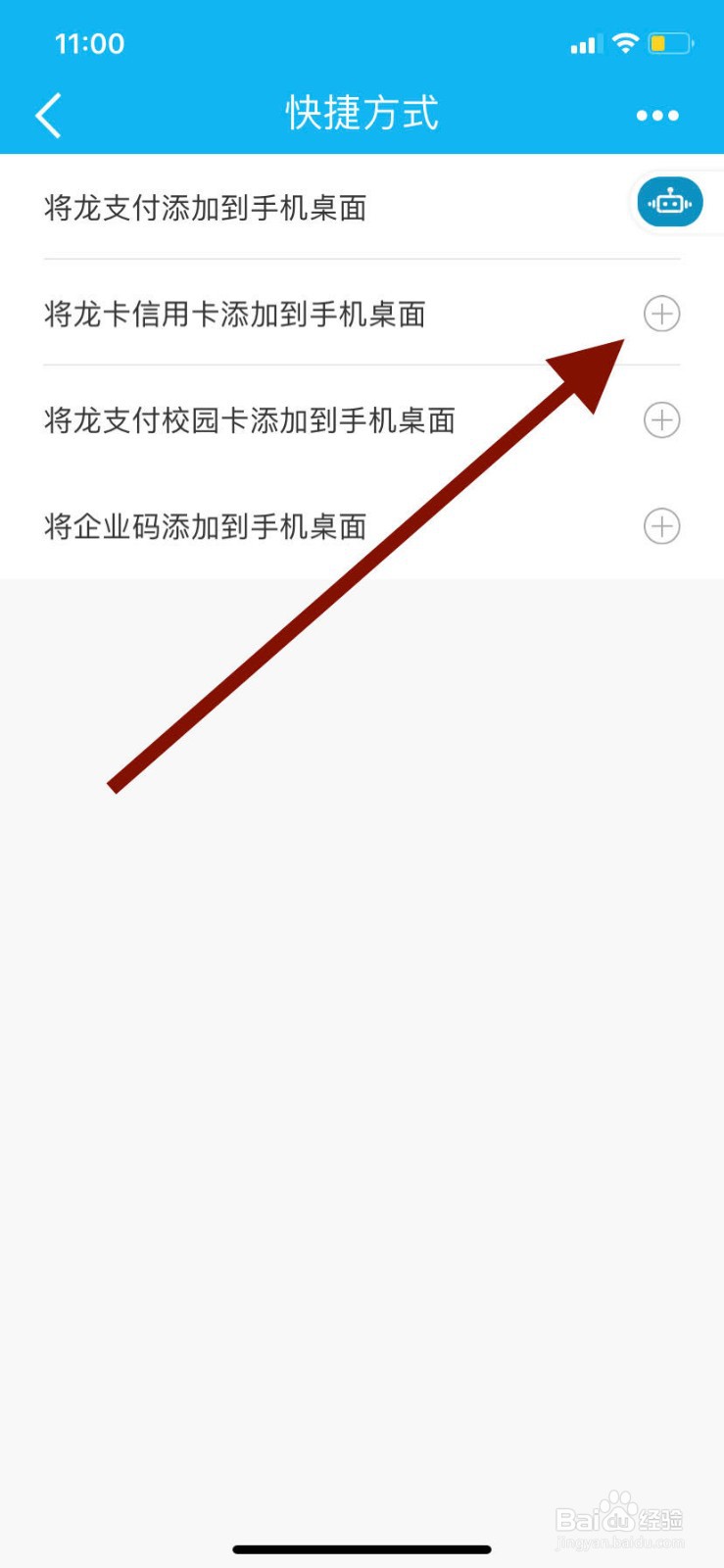Image resolution: width=724 pixels, height=1568 pixels.
Task: Tap the back arrow in the header
Action: tap(49, 114)
